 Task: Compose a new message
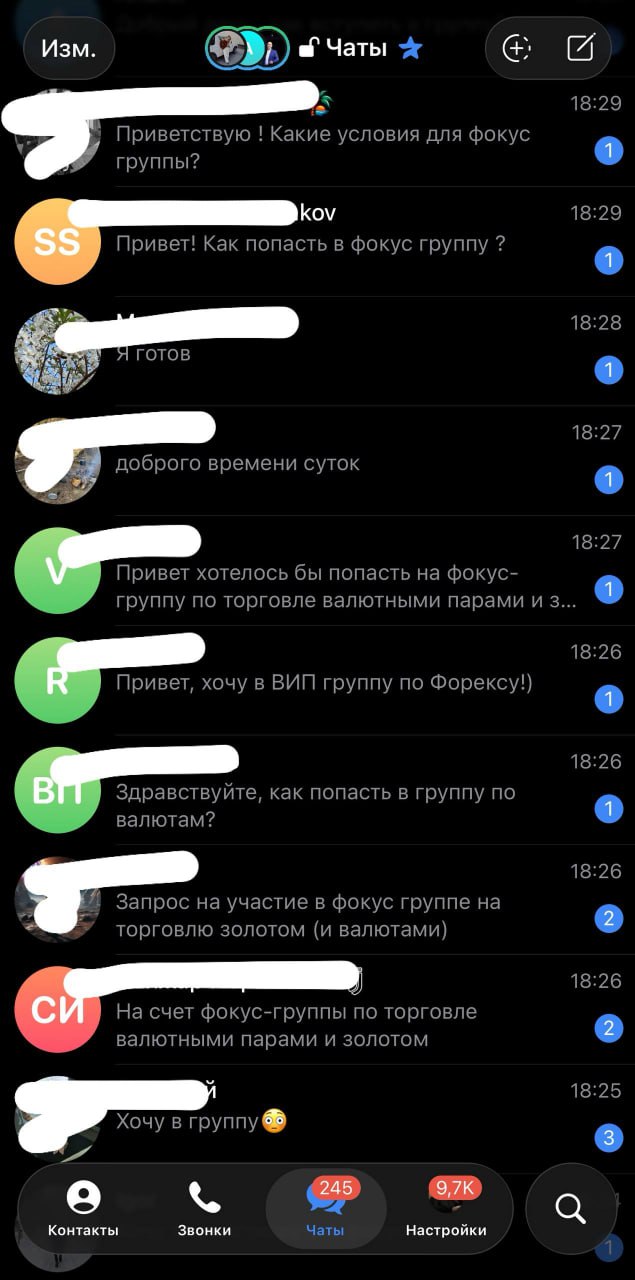[580, 48]
